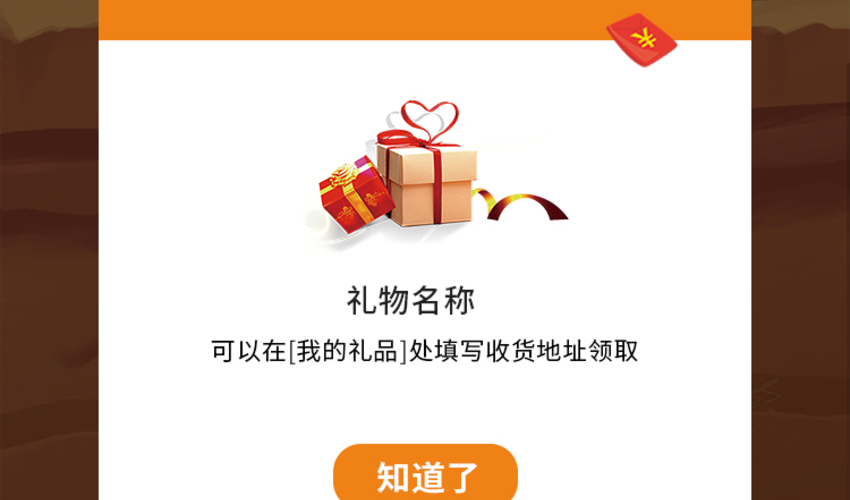Tap the 知道了 confirmation button
The height and width of the screenshot is (500, 850).
[x=426, y=474]
